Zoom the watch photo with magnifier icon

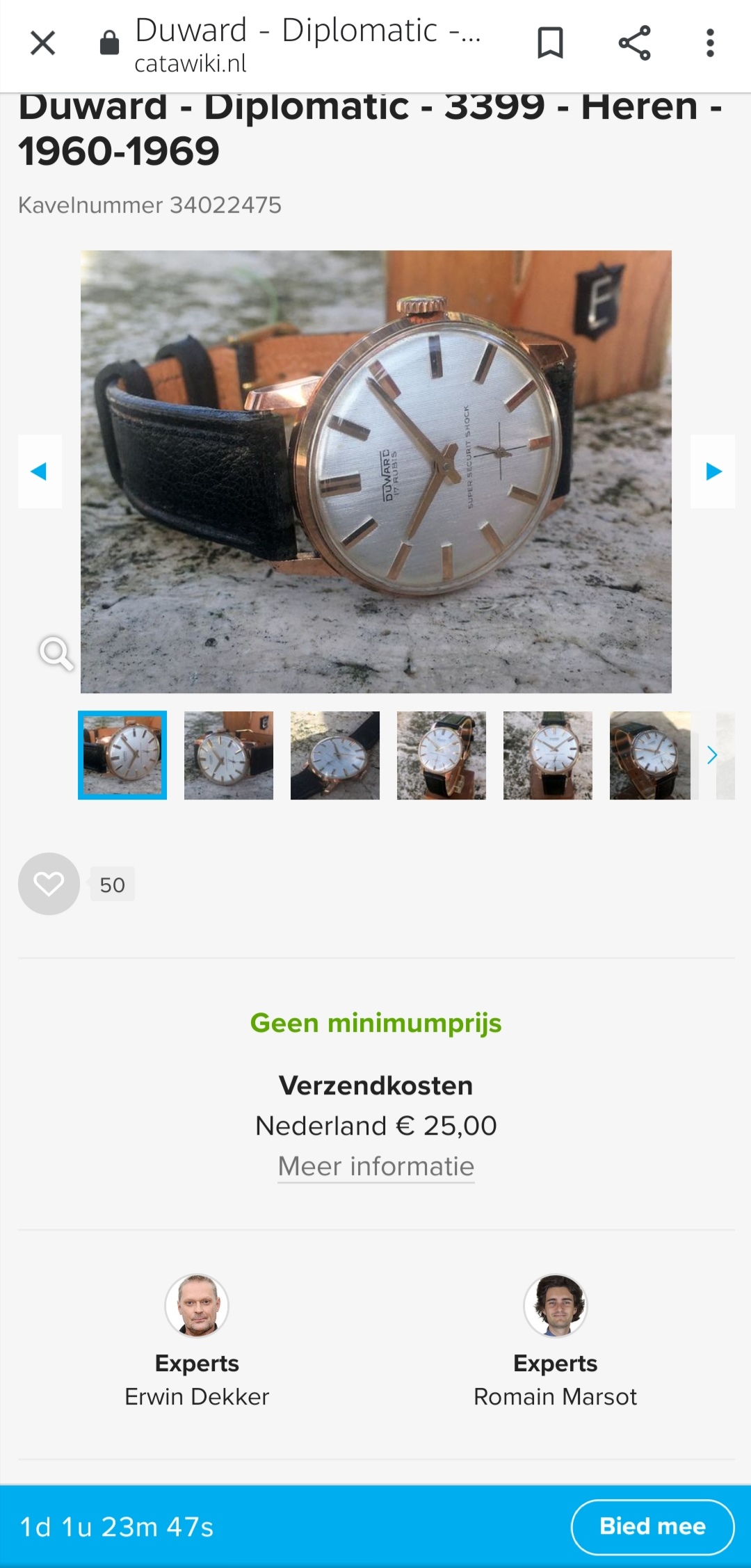(x=56, y=653)
